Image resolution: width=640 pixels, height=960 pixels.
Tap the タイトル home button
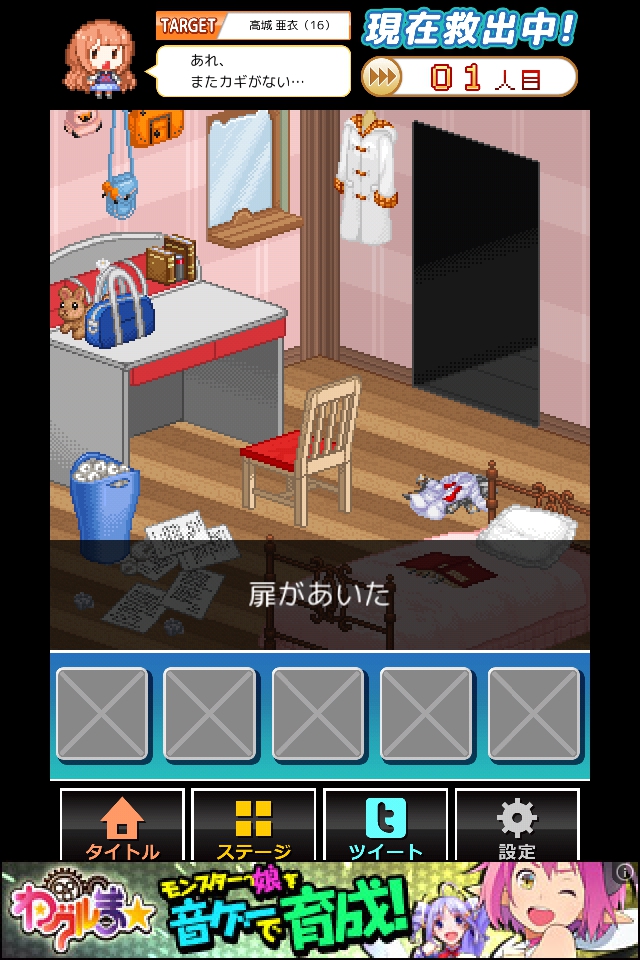[122, 825]
